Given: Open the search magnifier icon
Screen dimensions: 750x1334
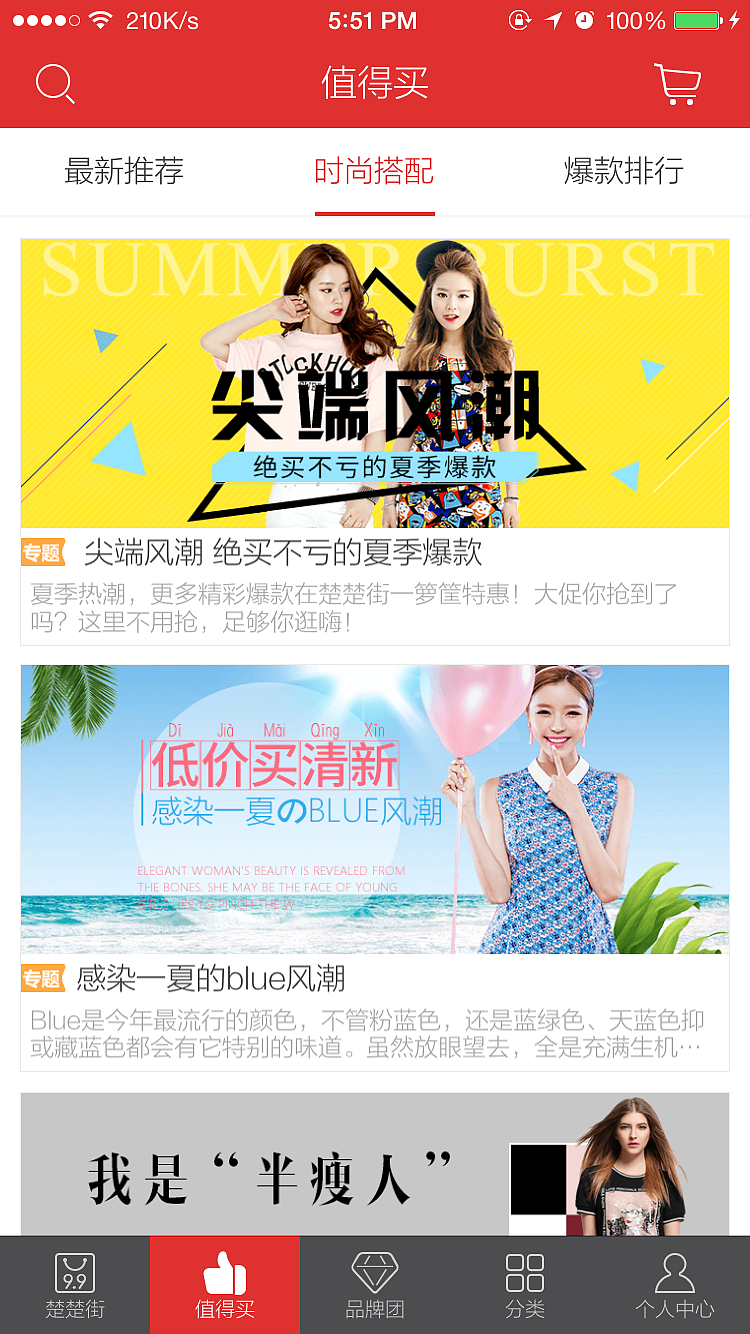Looking at the screenshot, I should tap(55, 84).
